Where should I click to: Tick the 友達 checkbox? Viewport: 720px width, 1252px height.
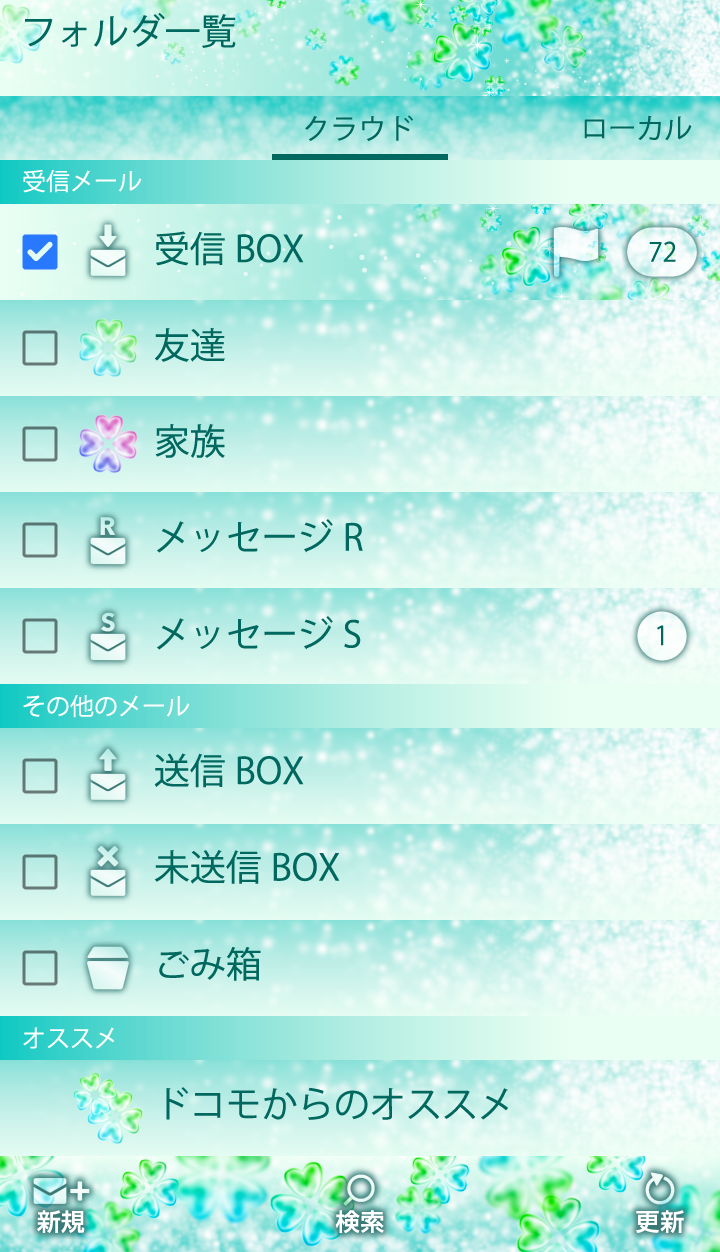(40, 348)
